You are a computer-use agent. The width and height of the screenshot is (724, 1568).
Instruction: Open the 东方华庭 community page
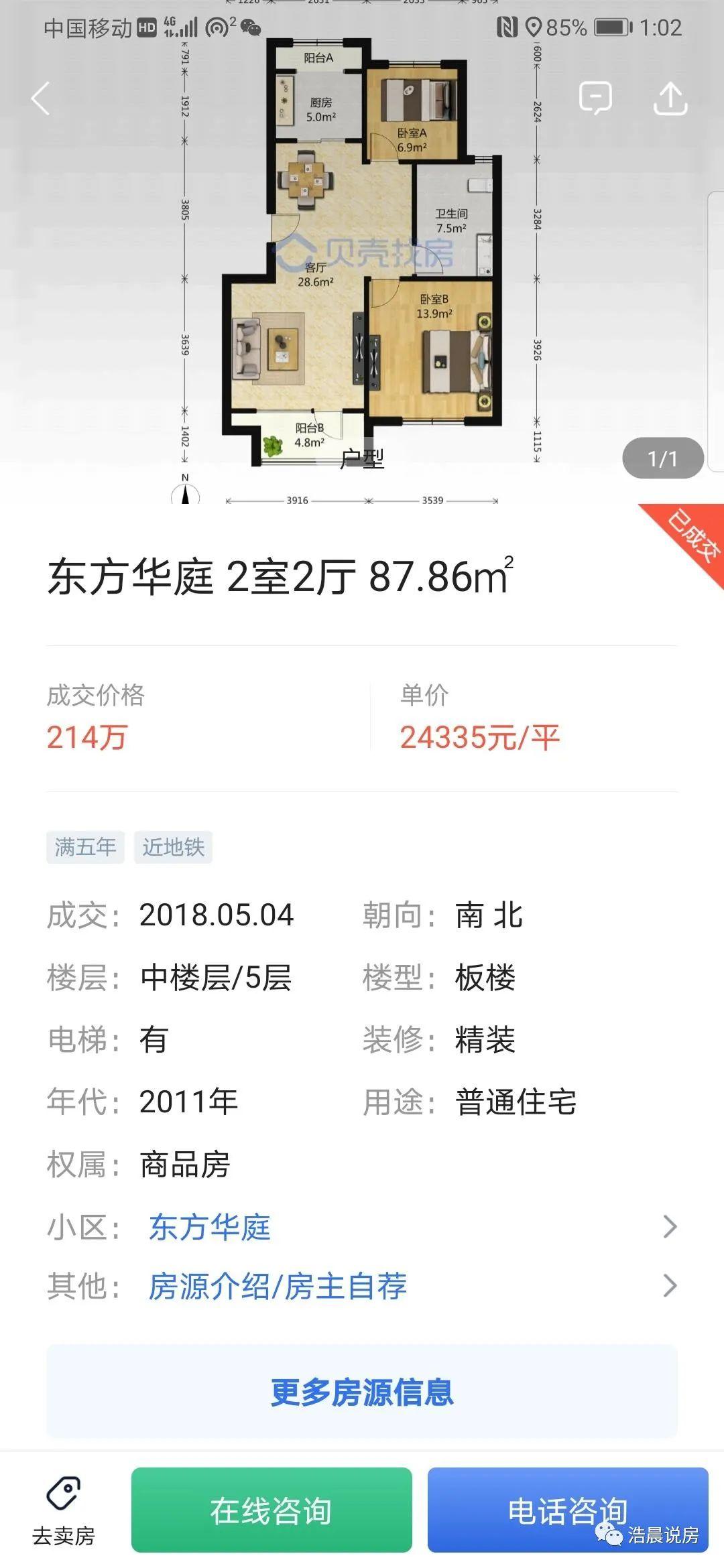362,1227
